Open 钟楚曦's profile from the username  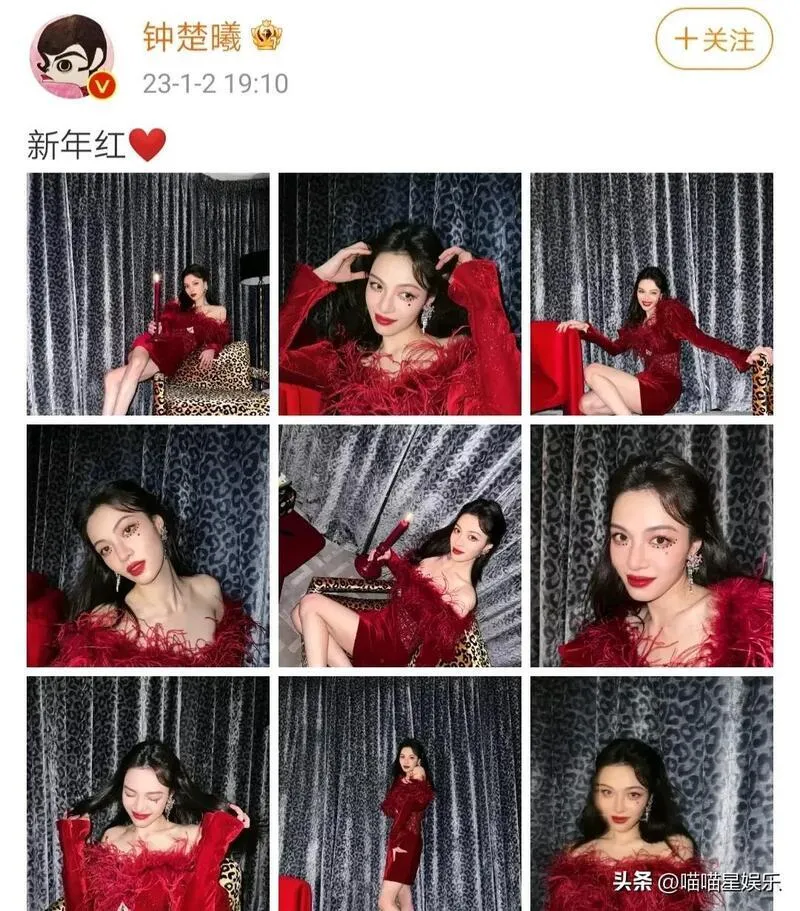[x=192, y=37]
